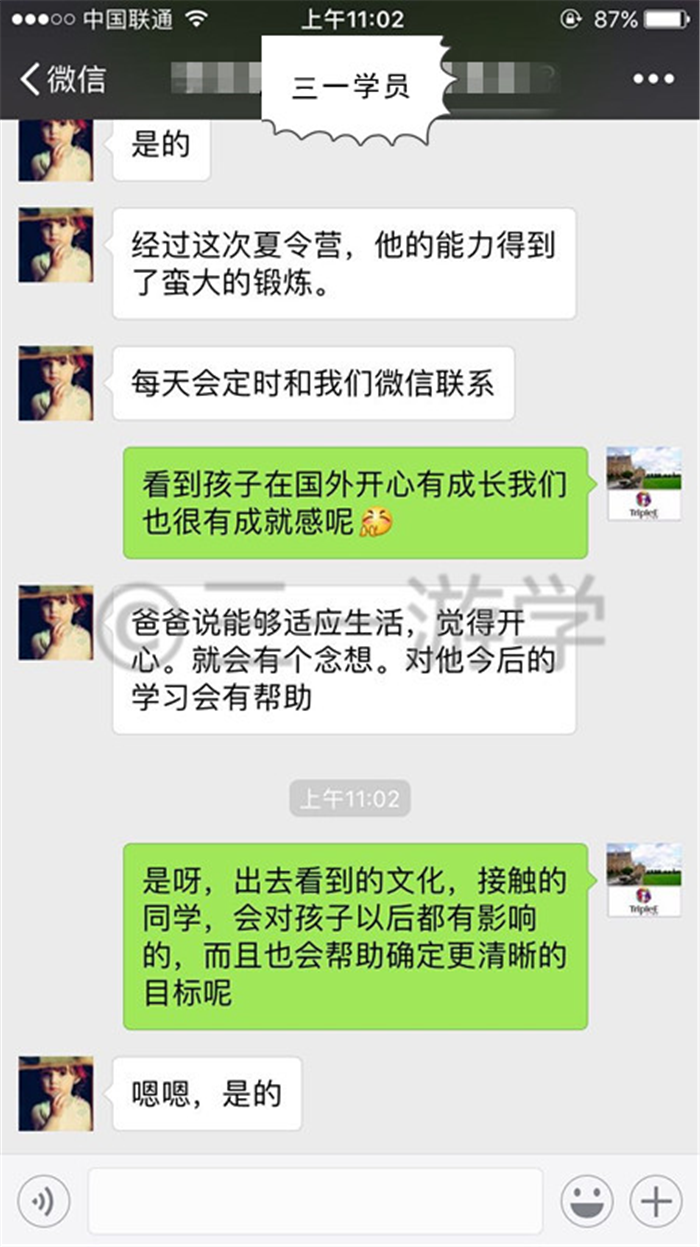Viewport: 700px width, 1247px height.
Task: Open the chat details three-dot menu
Action: (x=653, y=80)
